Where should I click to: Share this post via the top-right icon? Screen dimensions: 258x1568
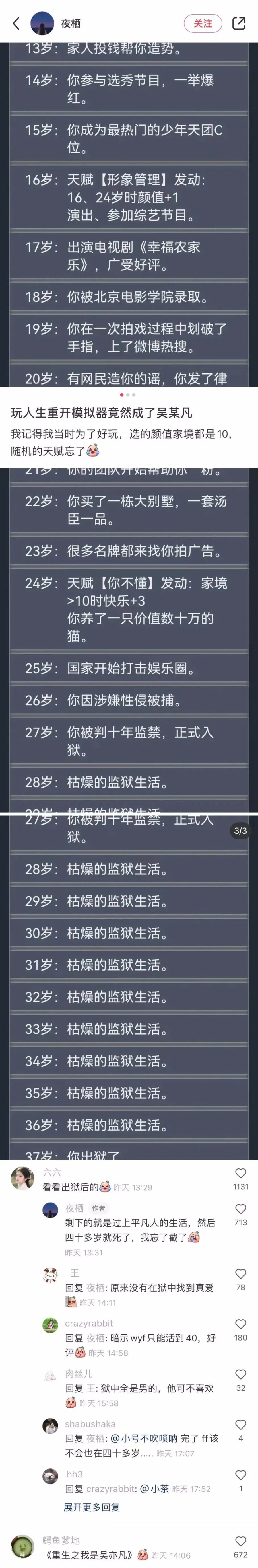coord(239,23)
